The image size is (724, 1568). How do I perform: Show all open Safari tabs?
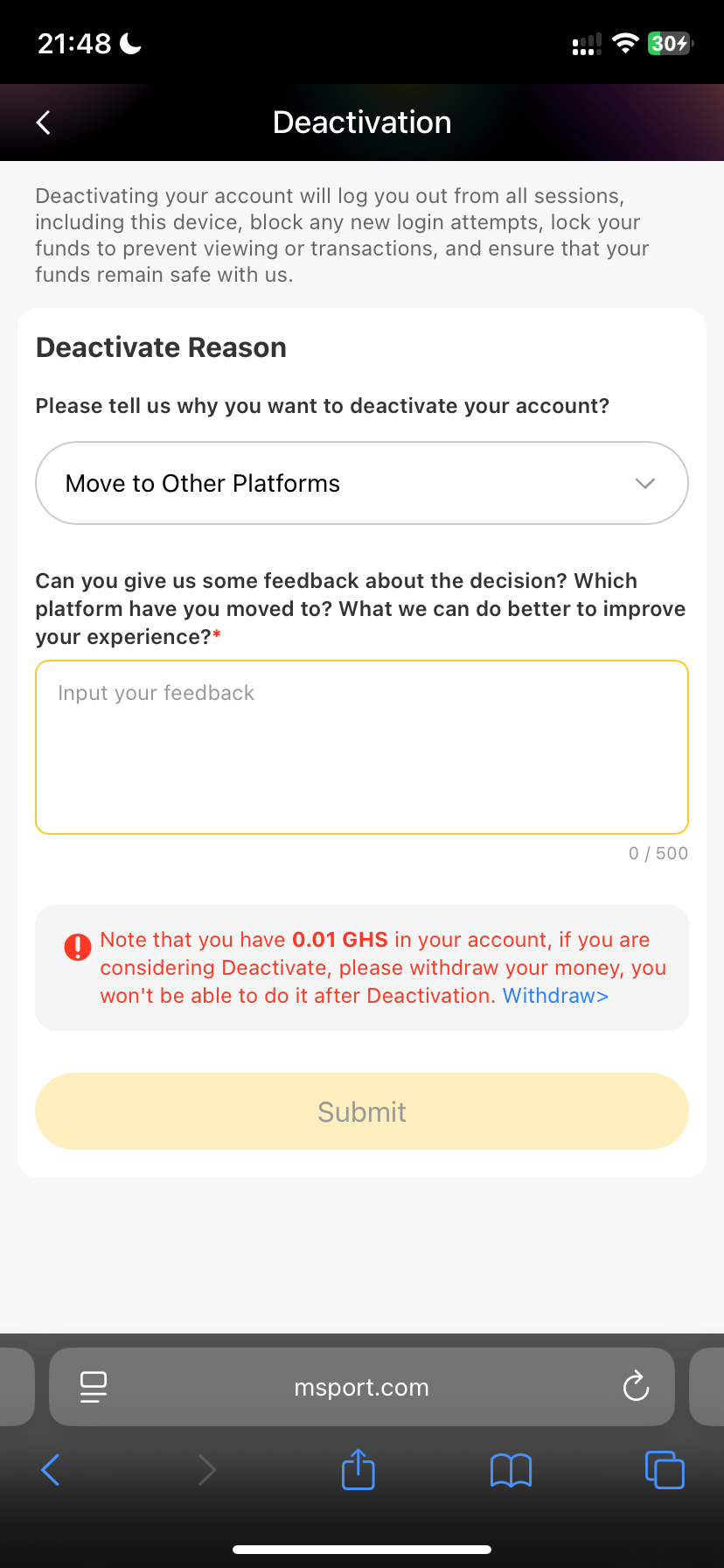coord(665,1470)
